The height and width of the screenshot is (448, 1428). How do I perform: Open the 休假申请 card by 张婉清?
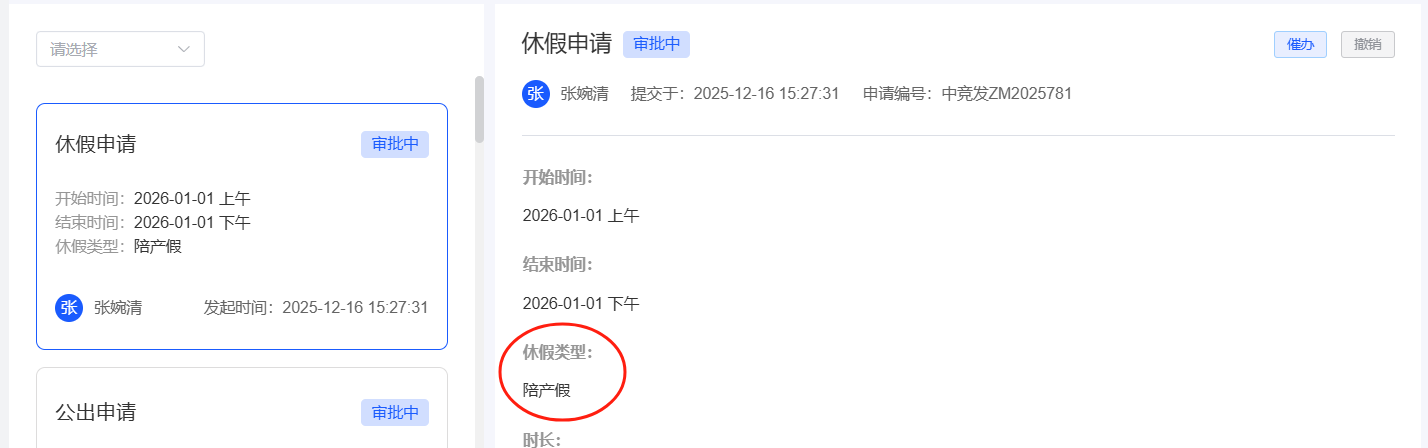tap(241, 226)
